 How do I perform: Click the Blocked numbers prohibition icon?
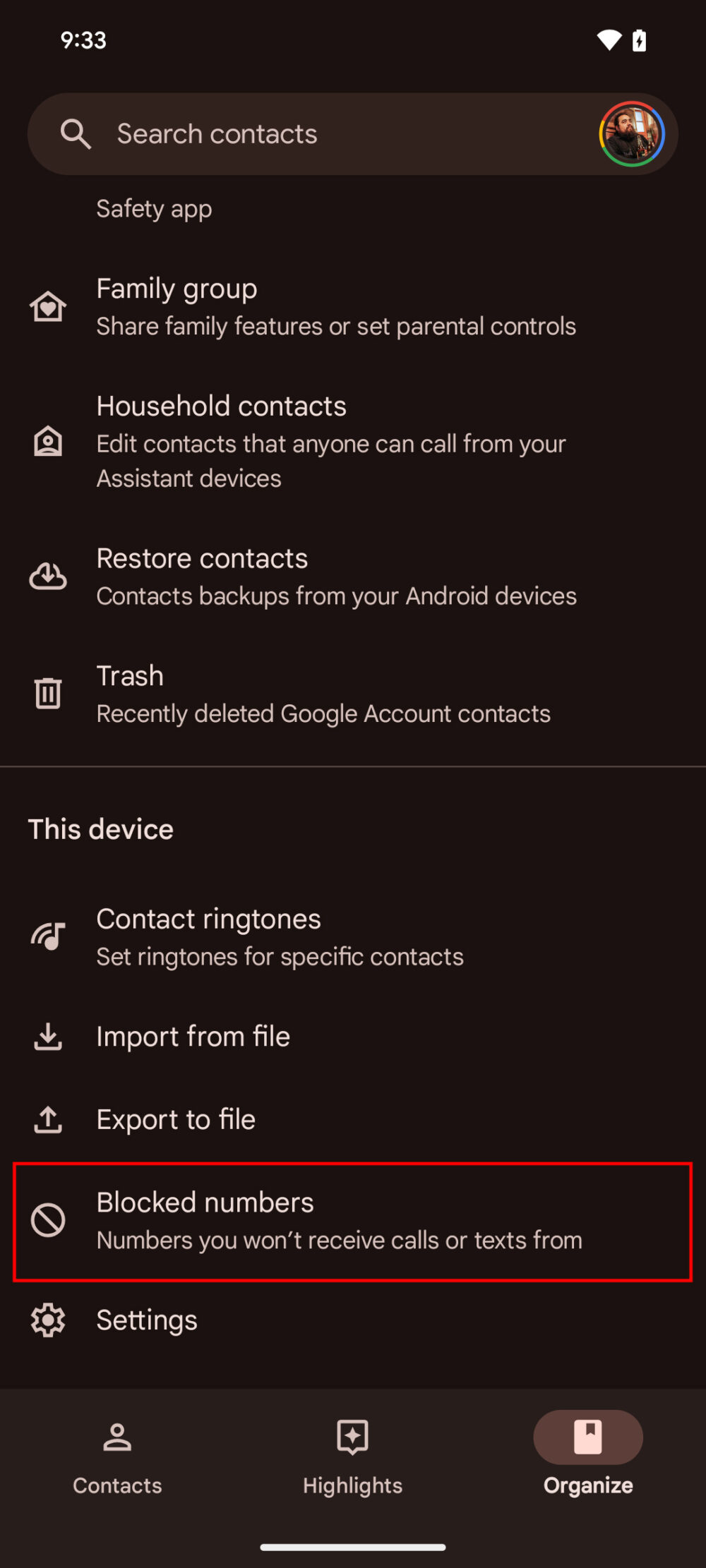click(47, 1220)
